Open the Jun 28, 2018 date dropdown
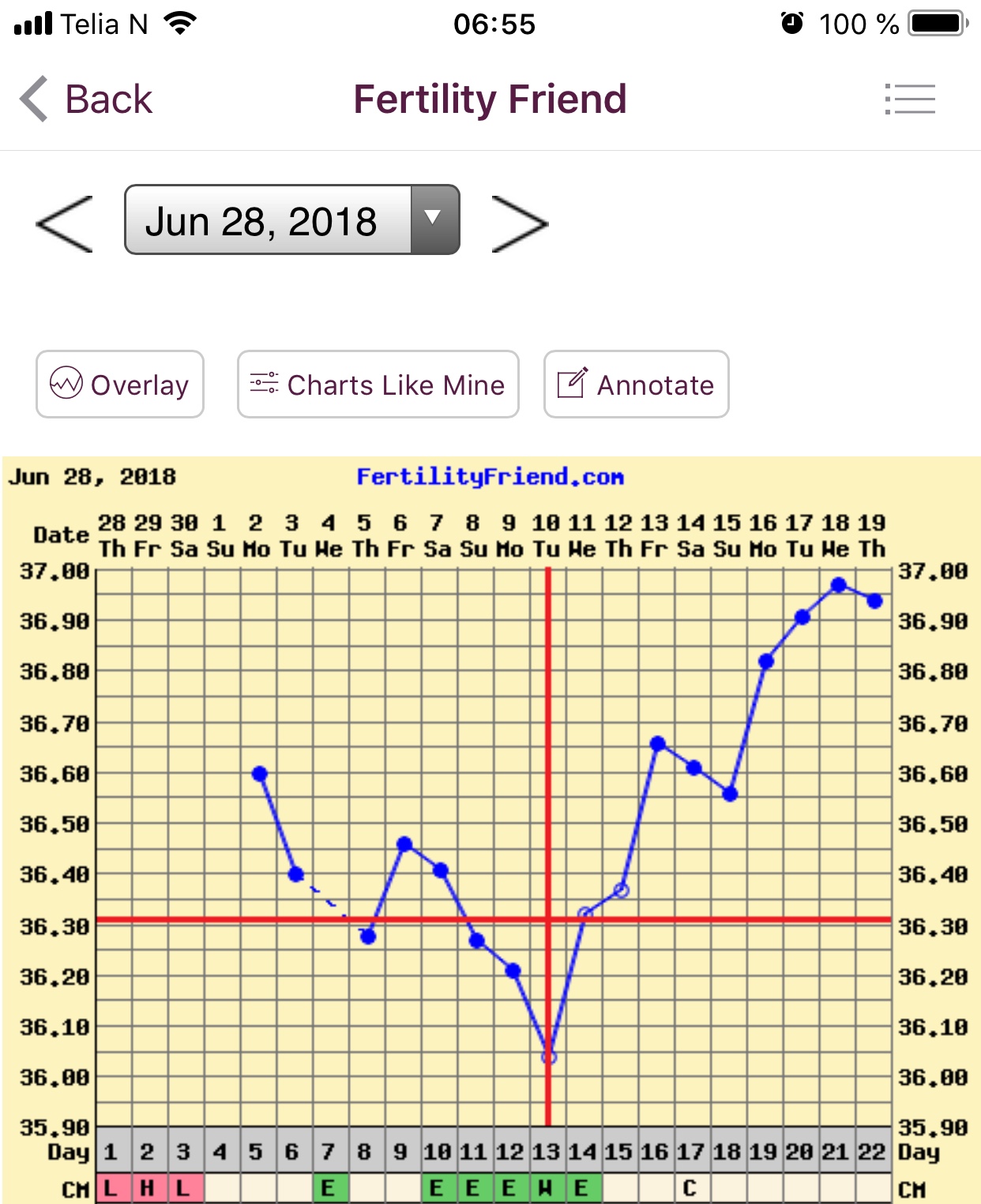 point(291,220)
